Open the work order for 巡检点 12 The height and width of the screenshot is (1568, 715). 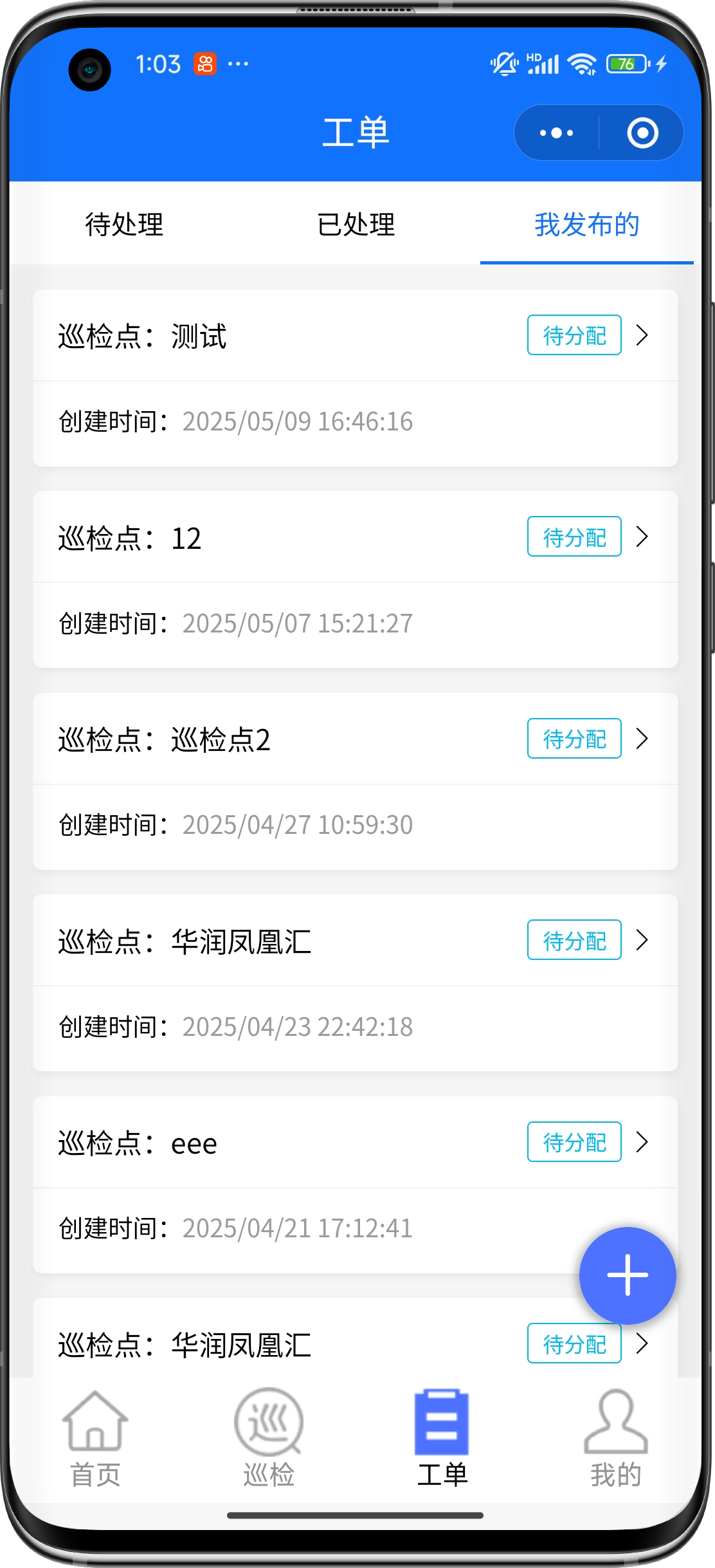[x=356, y=580]
